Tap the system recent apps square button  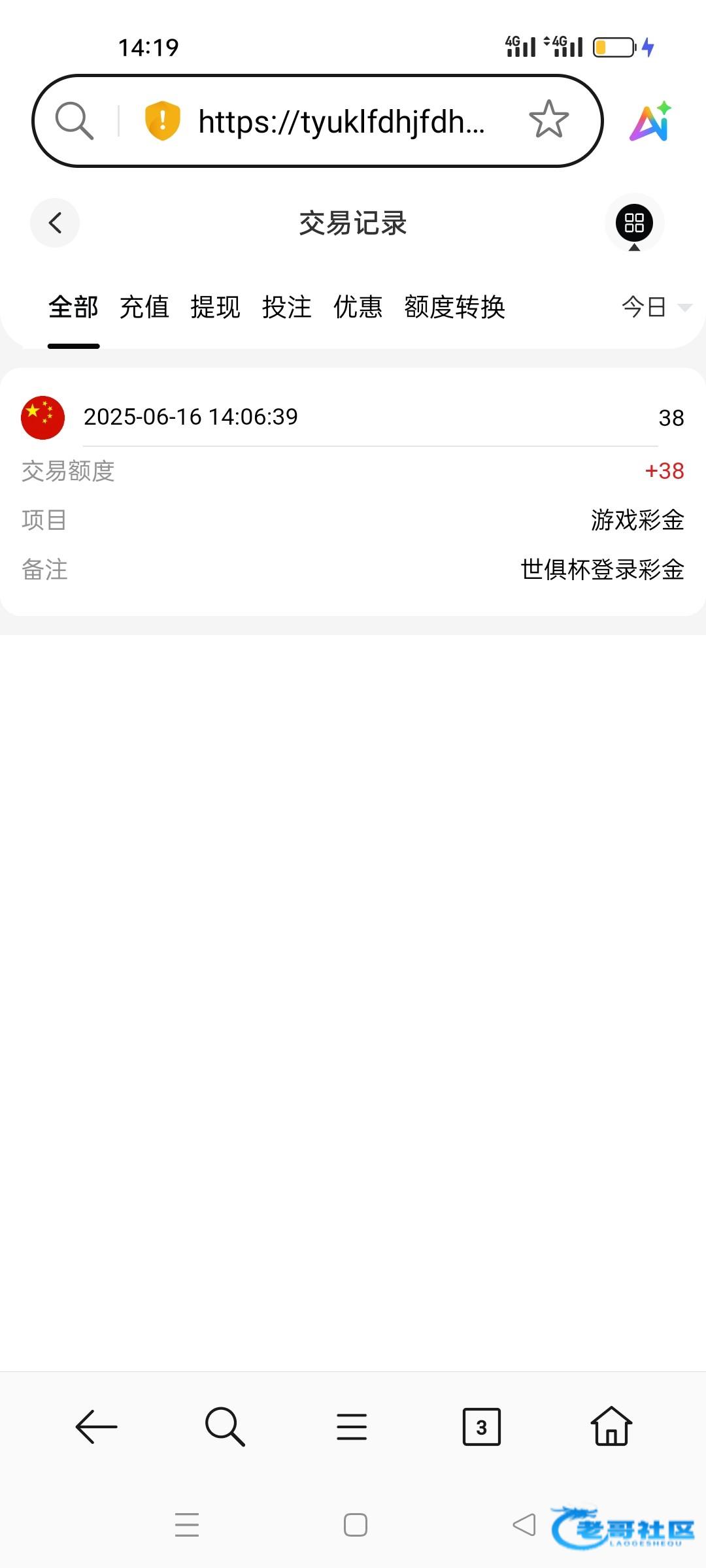pos(355,1525)
